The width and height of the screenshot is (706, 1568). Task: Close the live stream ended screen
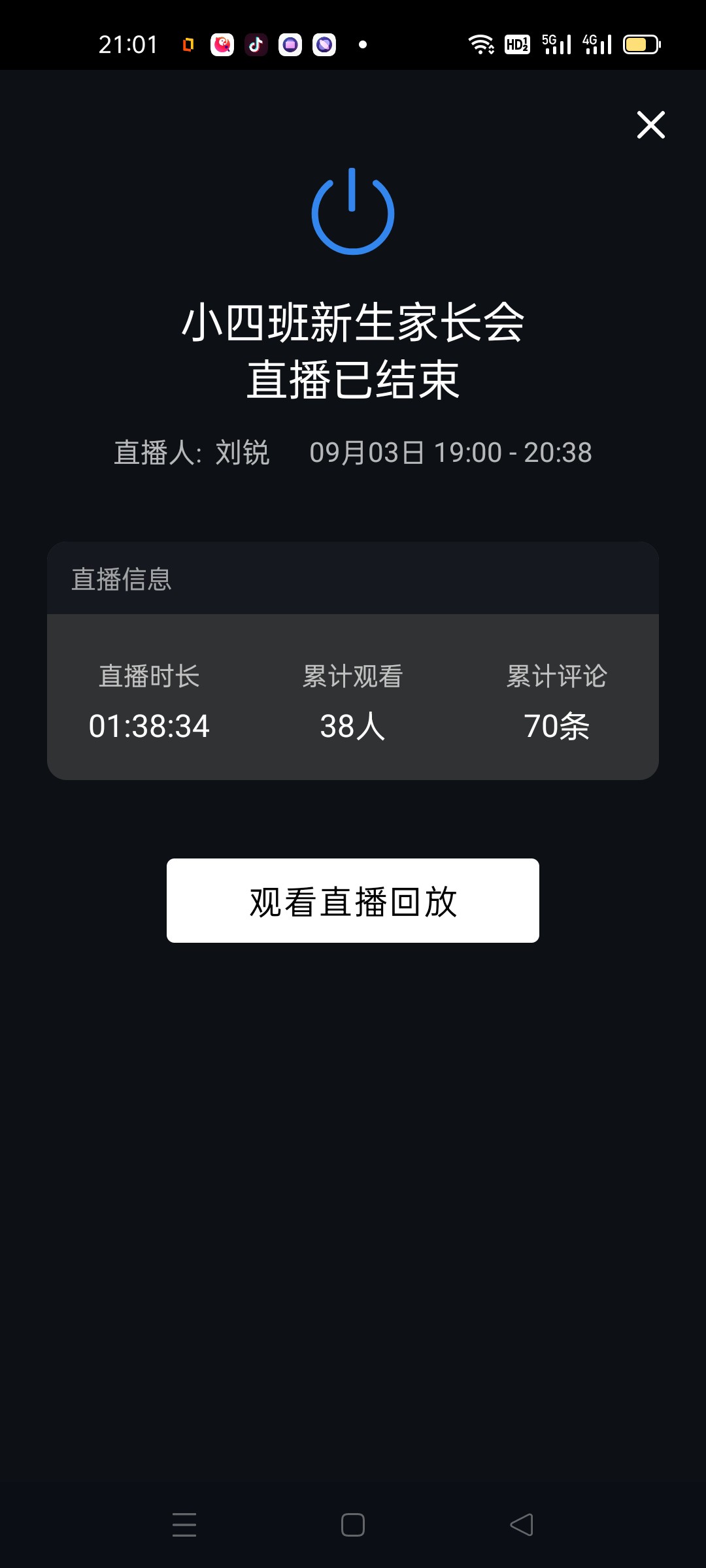[651, 125]
